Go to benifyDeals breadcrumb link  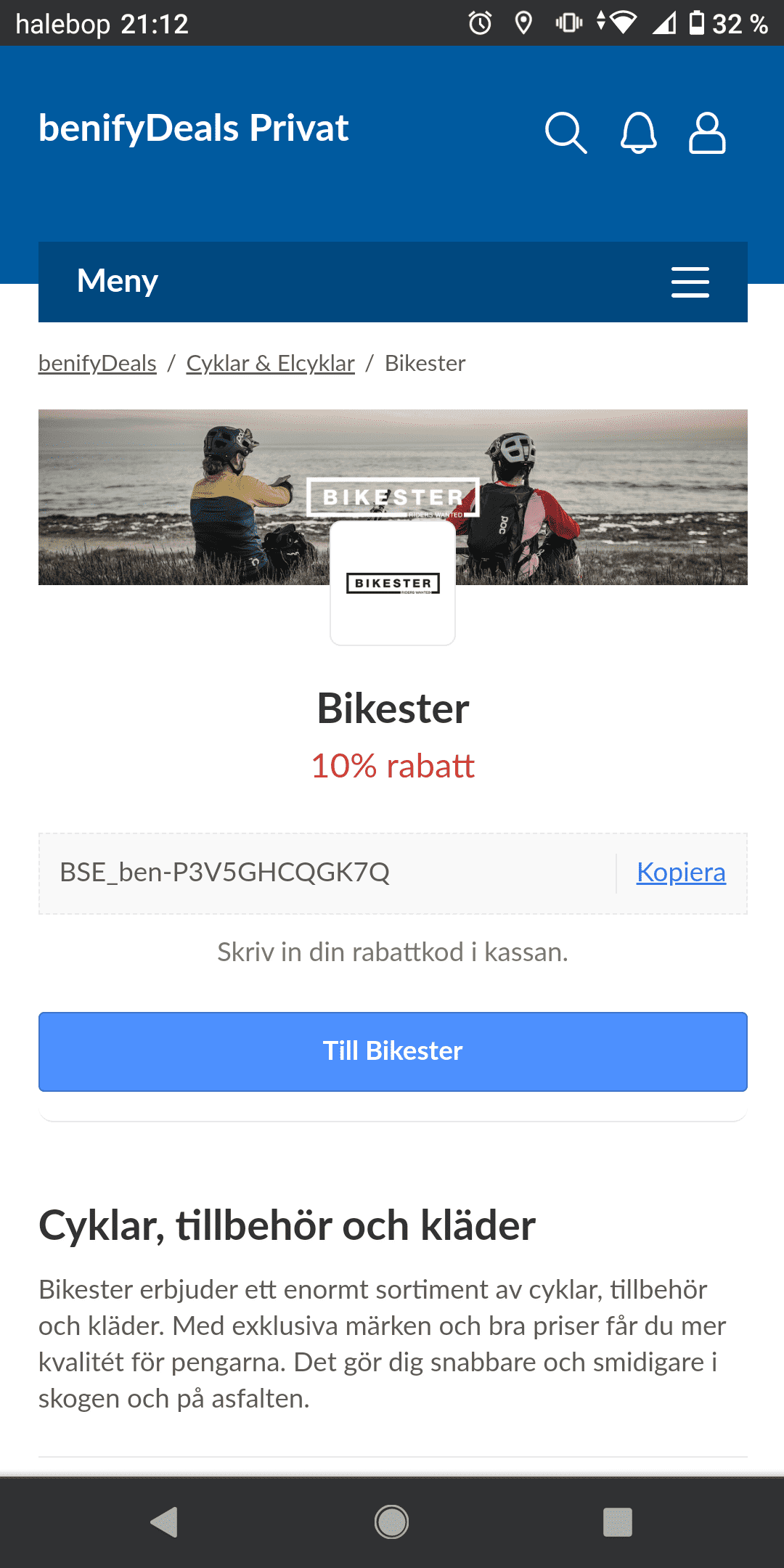point(97,363)
